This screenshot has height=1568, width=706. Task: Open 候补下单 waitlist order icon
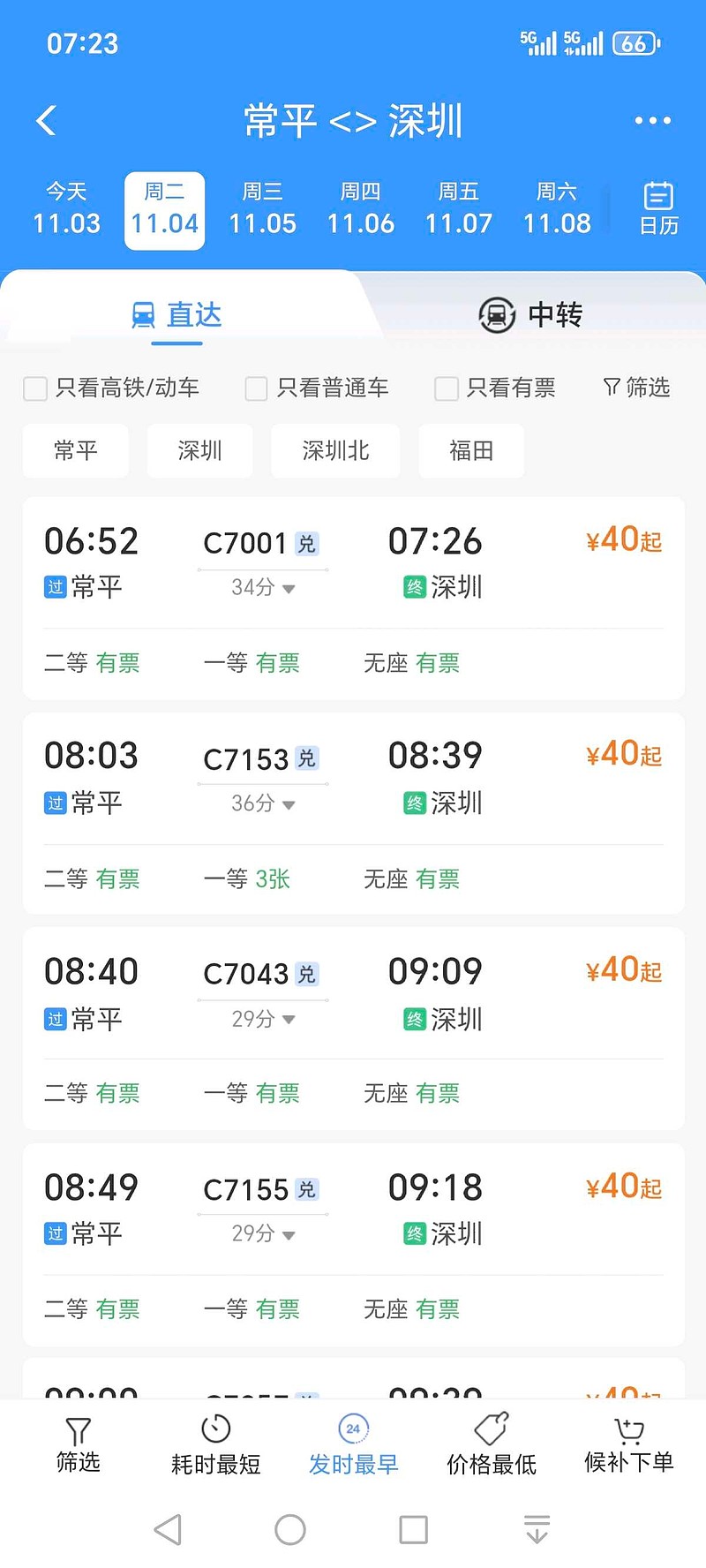coord(627,1441)
